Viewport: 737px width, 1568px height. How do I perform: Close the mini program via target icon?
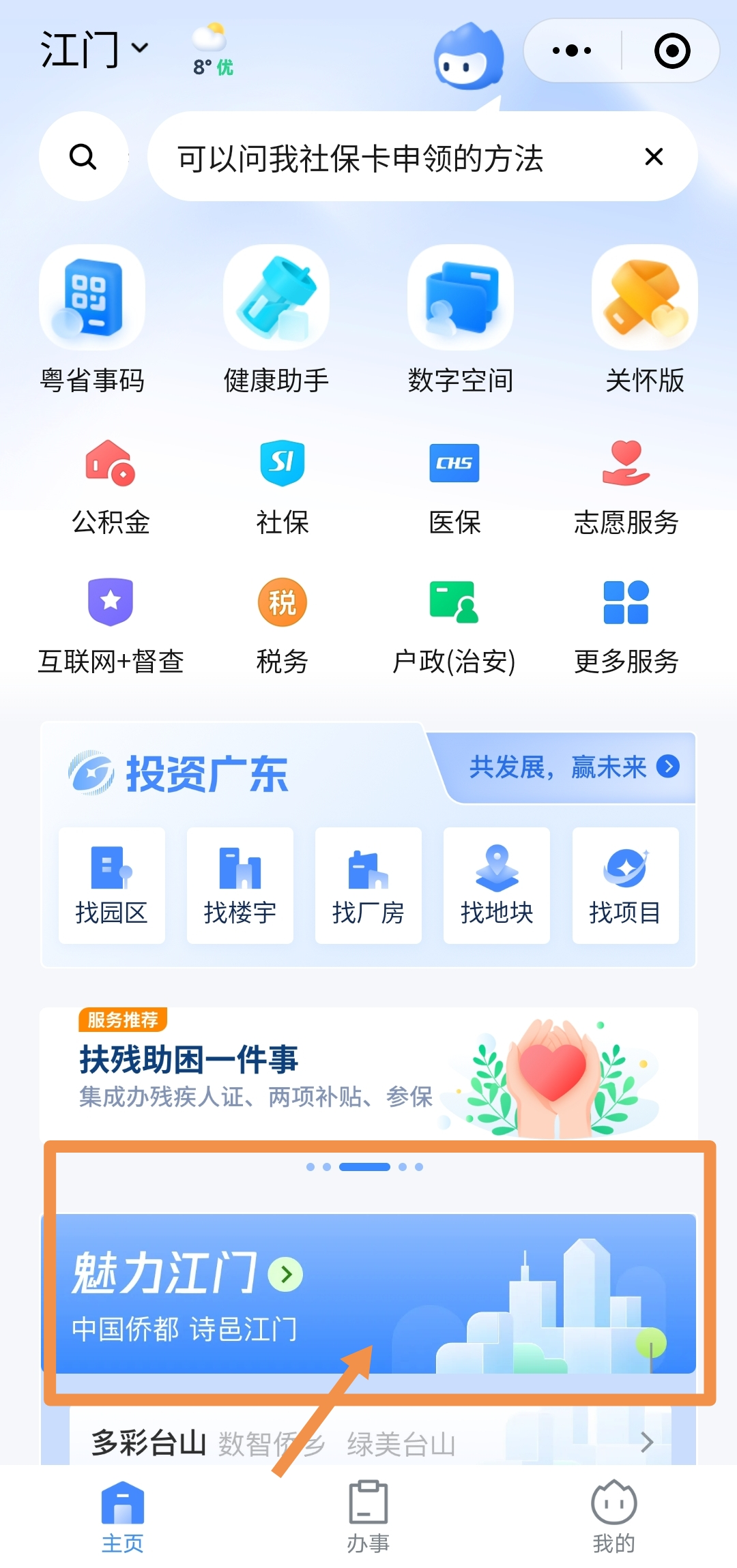pos(672,50)
